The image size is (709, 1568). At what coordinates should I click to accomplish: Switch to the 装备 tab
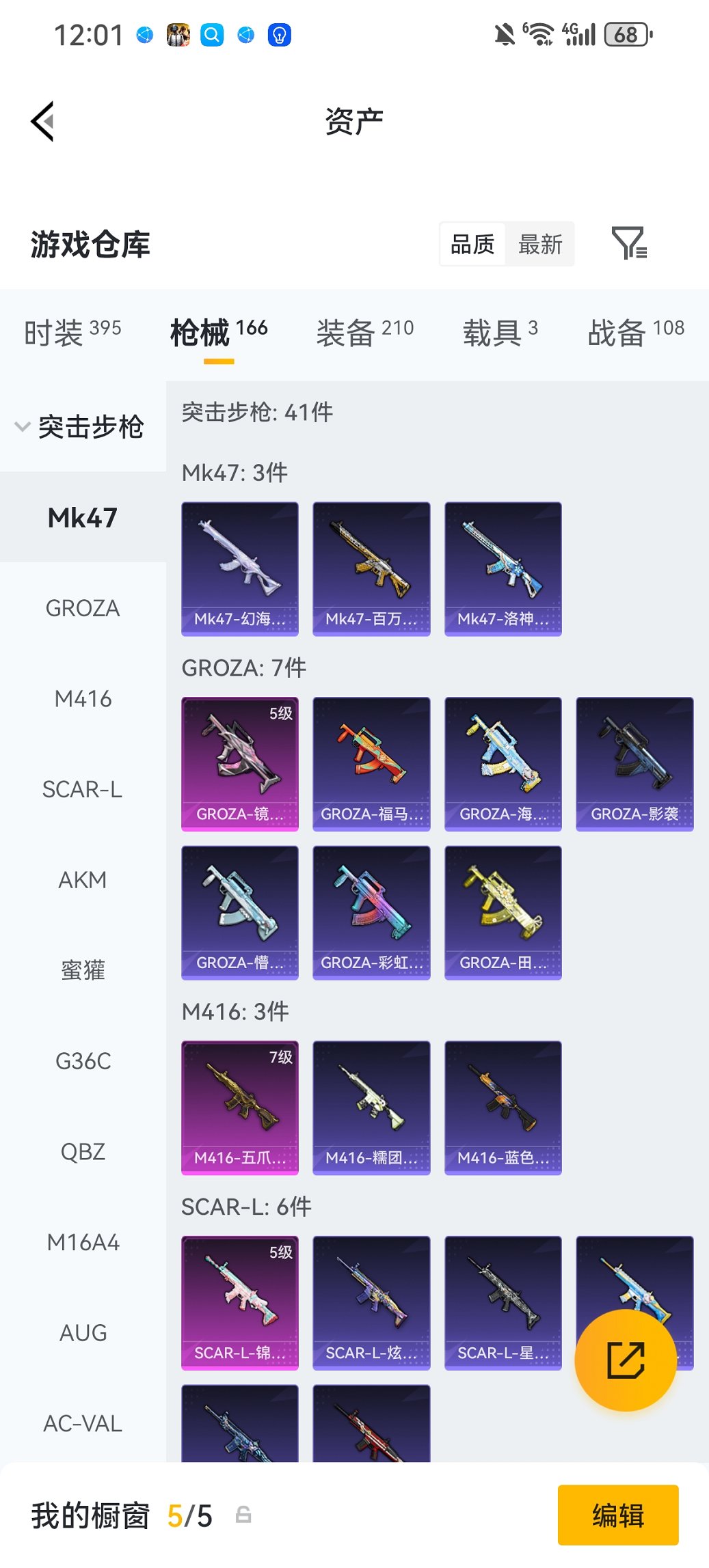point(364,333)
